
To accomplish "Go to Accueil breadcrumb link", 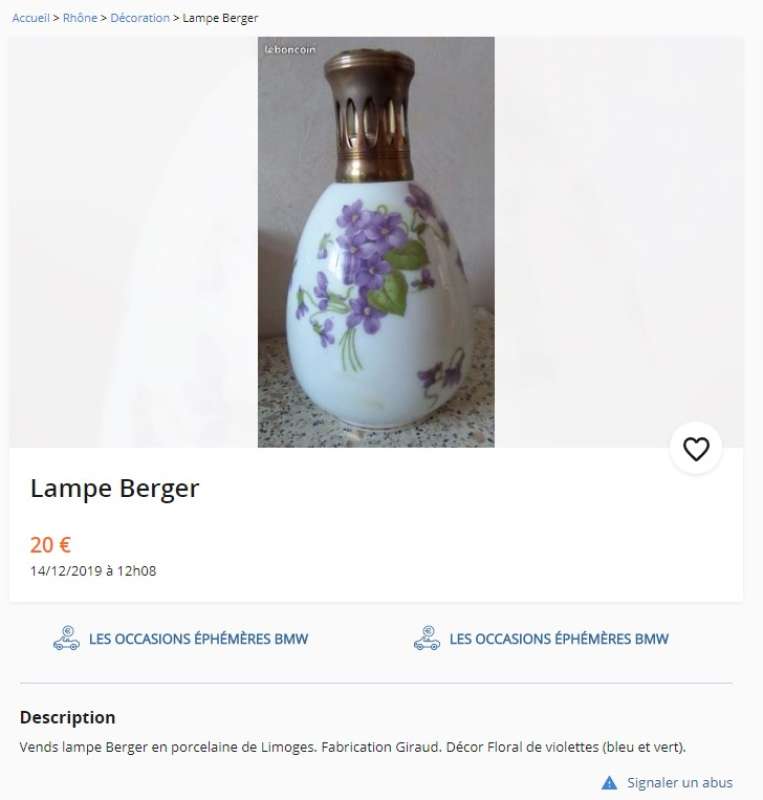I will [31, 18].
